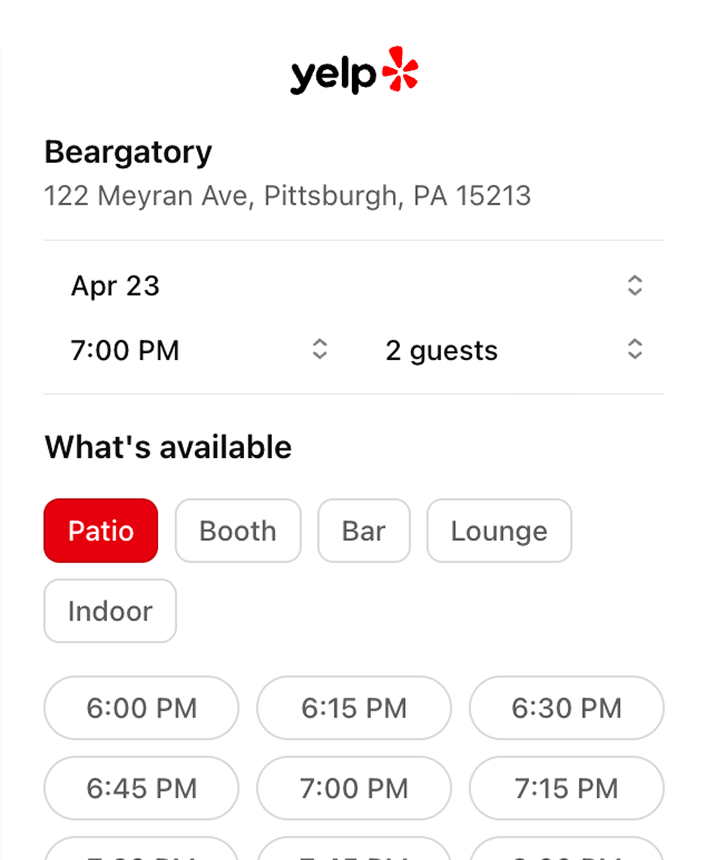Pick the 7:15 PM time slot

(x=566, y=788)
